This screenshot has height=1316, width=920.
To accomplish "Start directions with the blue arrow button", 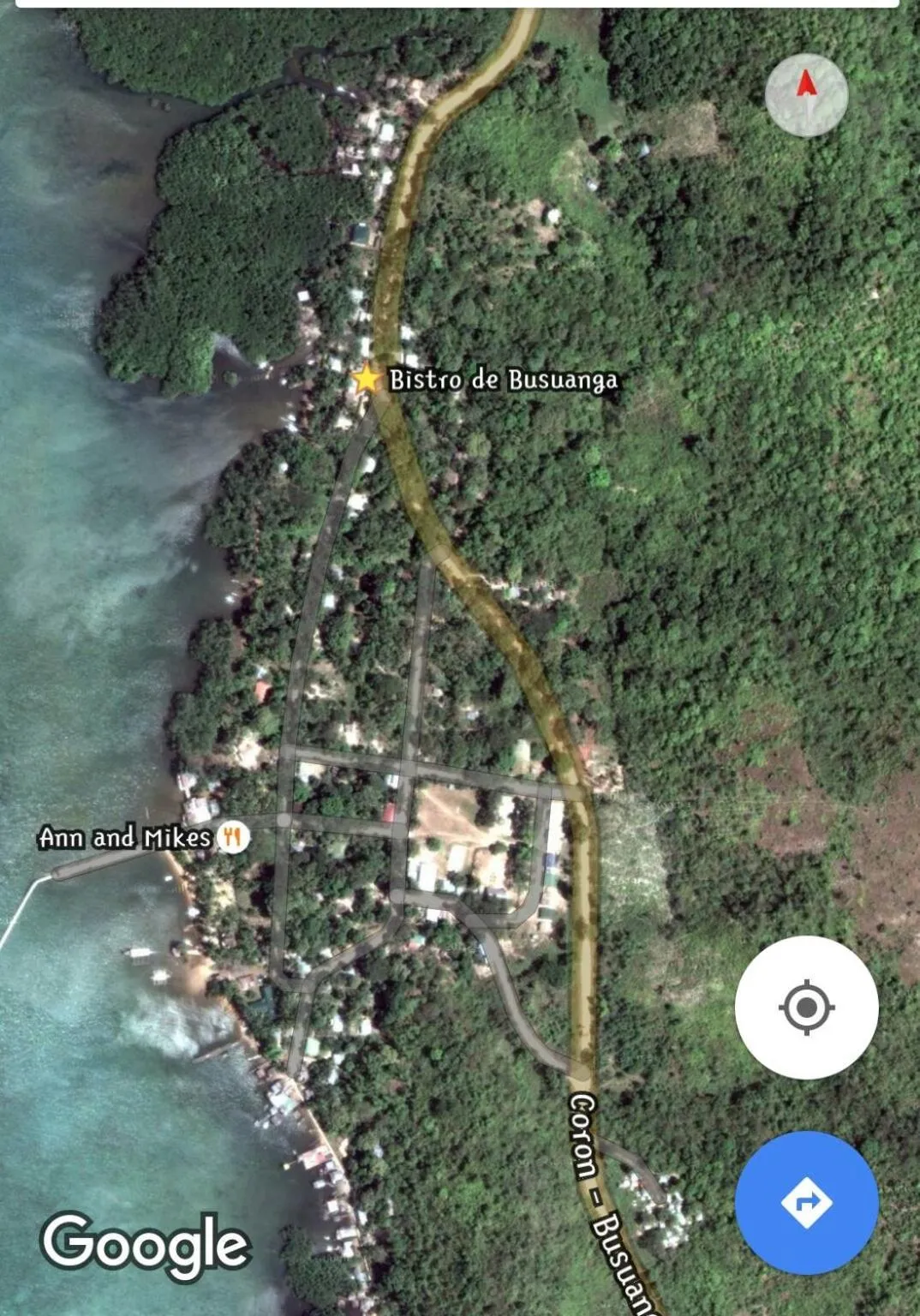I will click(x=806, y=1202).
